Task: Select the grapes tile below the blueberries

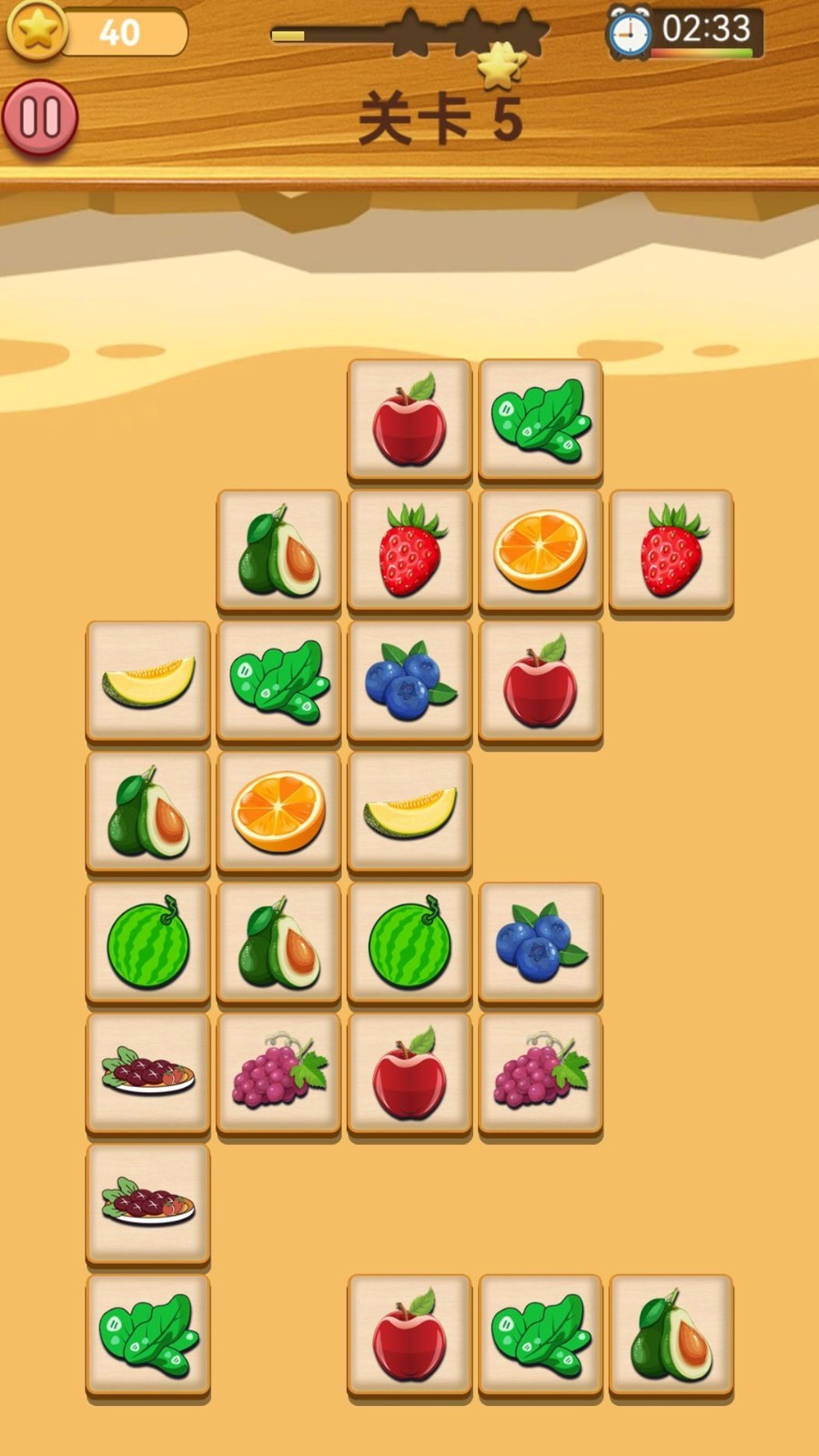Action: coord(541,1074)
